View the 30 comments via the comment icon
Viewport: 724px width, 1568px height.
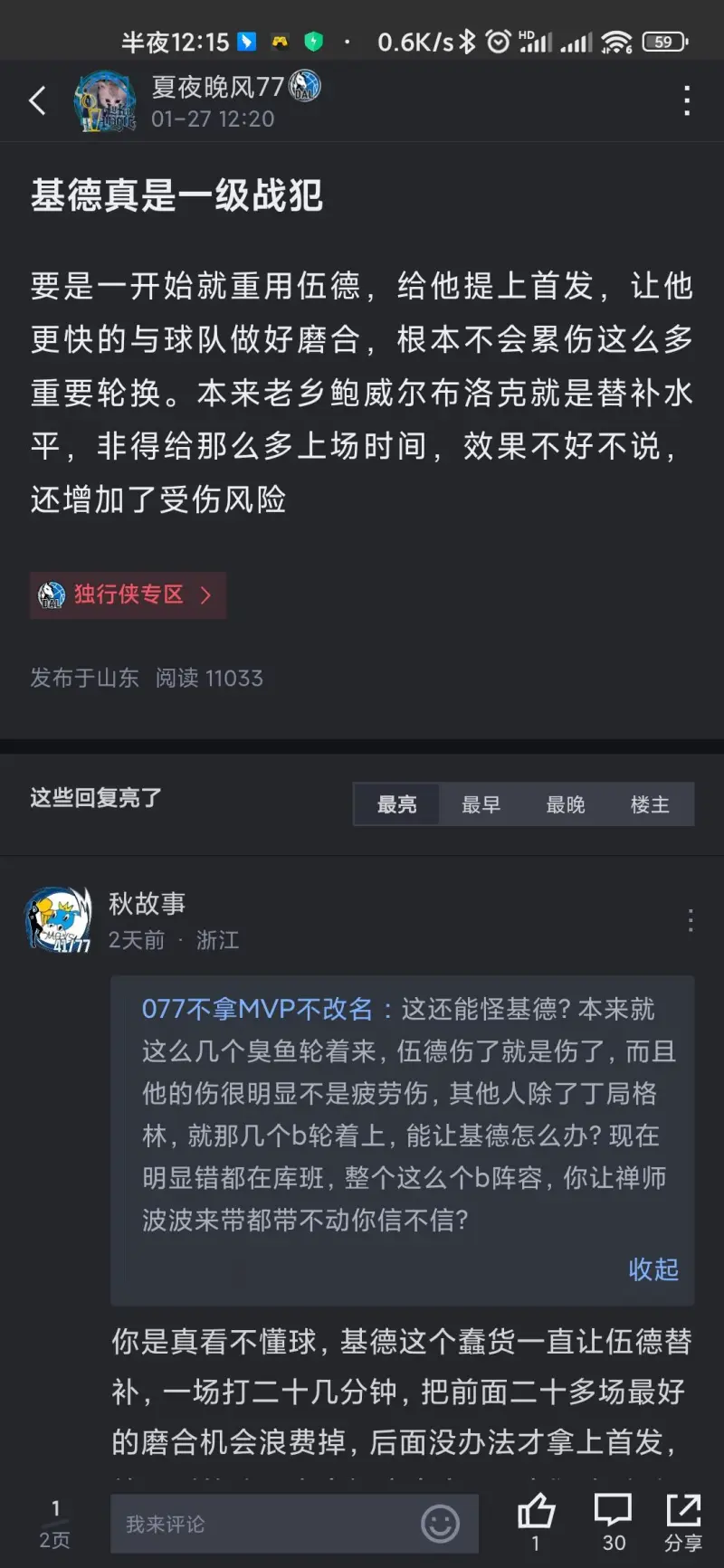click(x=613, y=1513)
